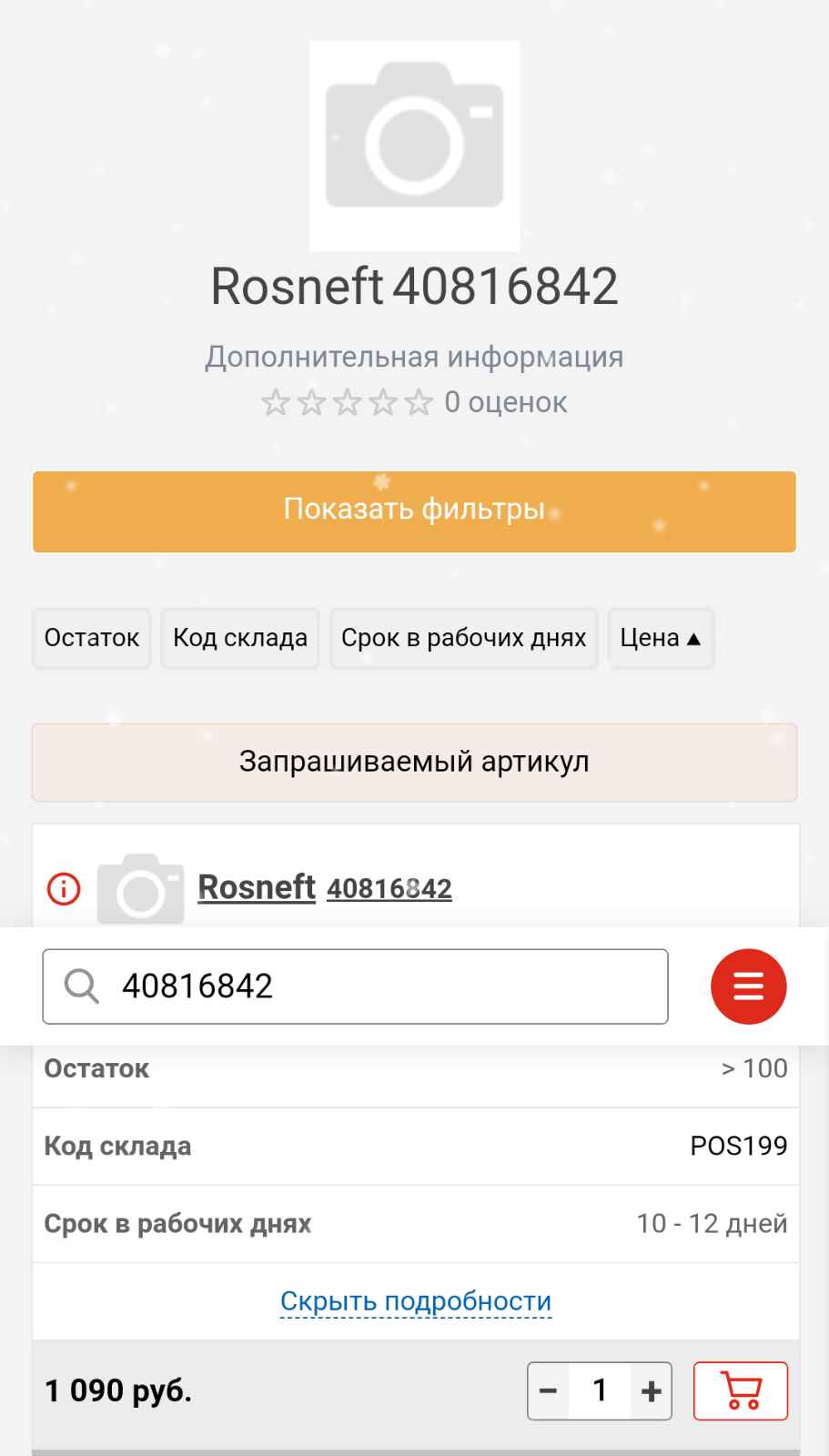Image resolution: width=829 pixels, height=1456 pixels.
Task: Sort by Остаток
Action: [92, 638]
